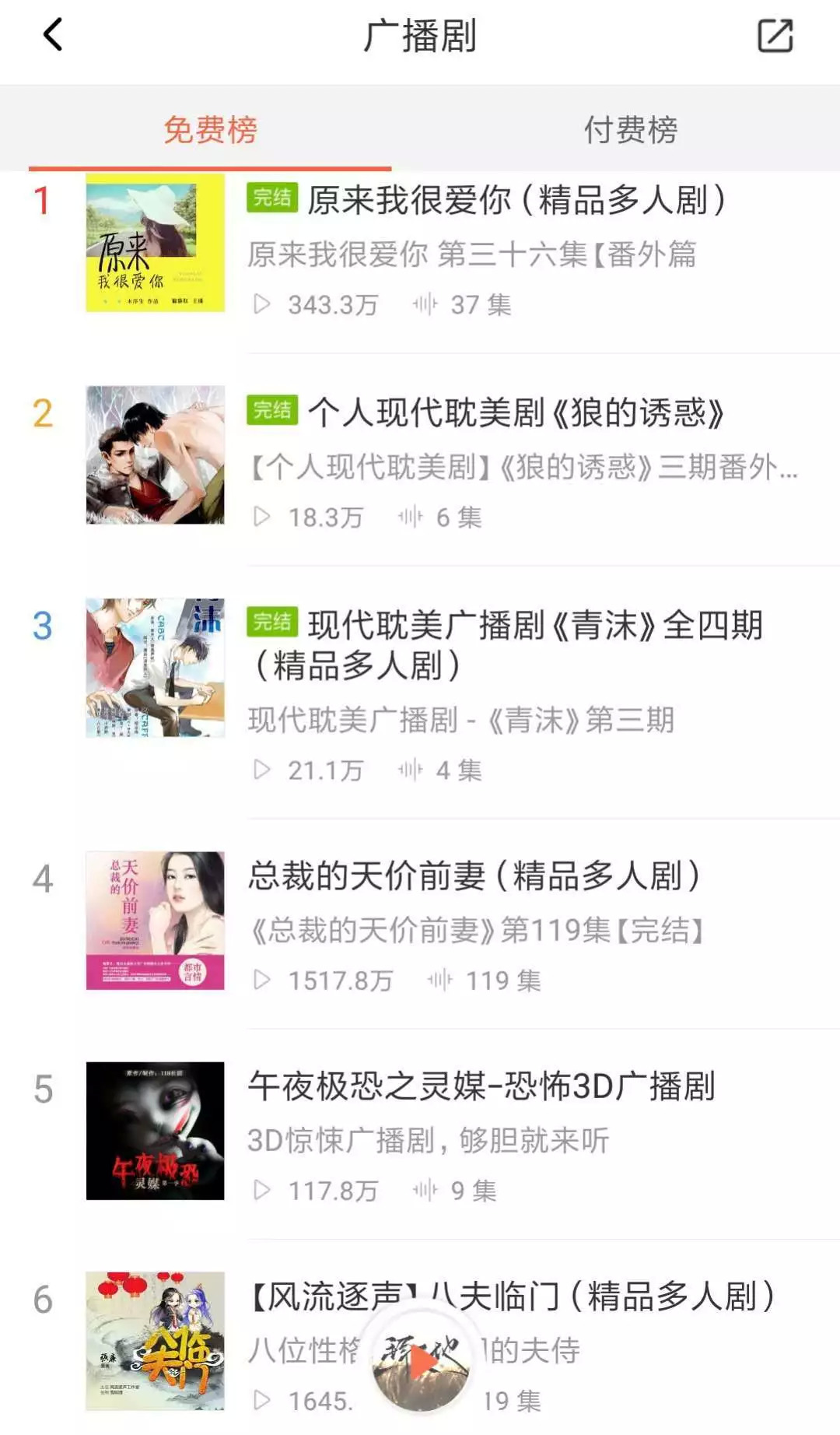
Task: Open 总裁的天价前妻 drama entry
Action: (474, 876)
